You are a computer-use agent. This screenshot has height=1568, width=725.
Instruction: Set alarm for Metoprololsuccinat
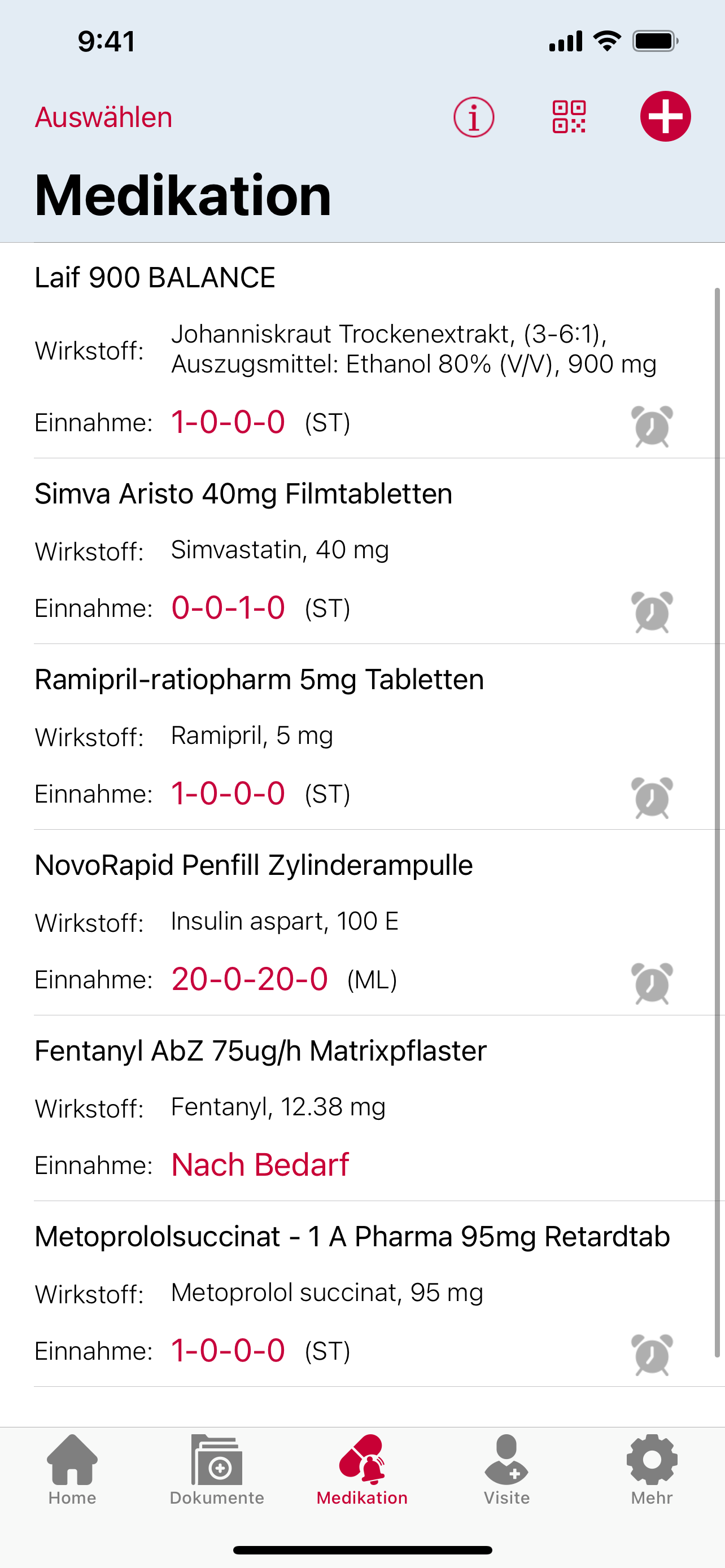click(652, 1354)
